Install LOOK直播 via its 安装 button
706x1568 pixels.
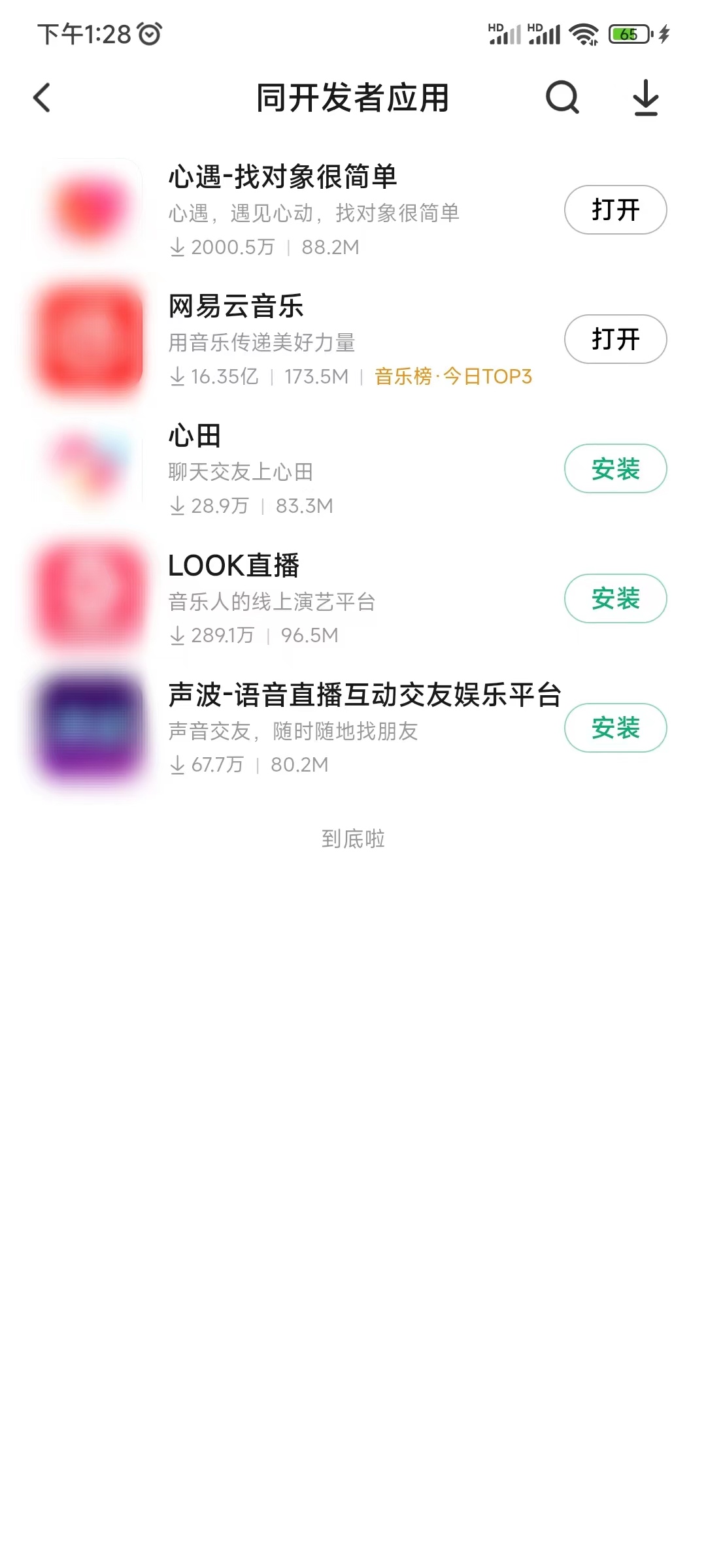point(614,598)
